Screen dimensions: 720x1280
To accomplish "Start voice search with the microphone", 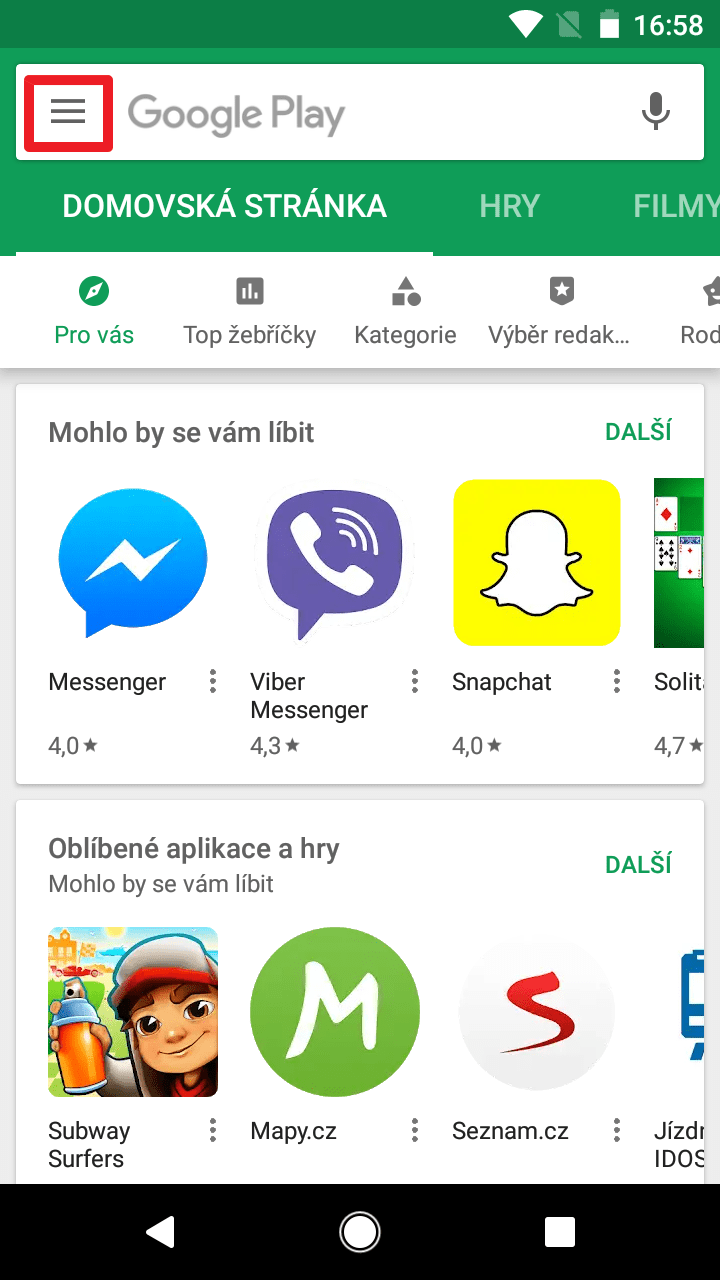I will click(656, 112).
